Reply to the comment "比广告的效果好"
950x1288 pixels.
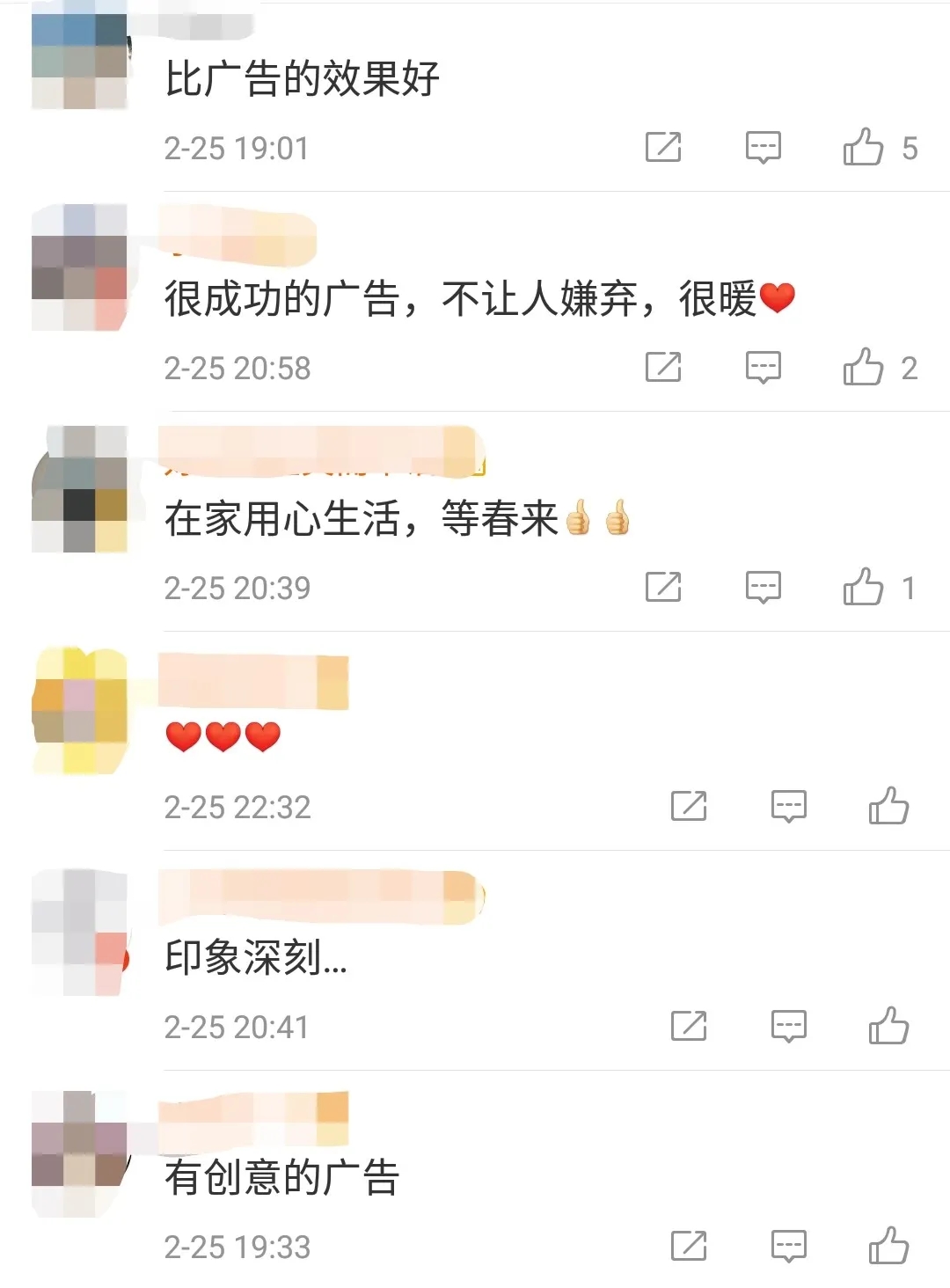coord(763,147)
